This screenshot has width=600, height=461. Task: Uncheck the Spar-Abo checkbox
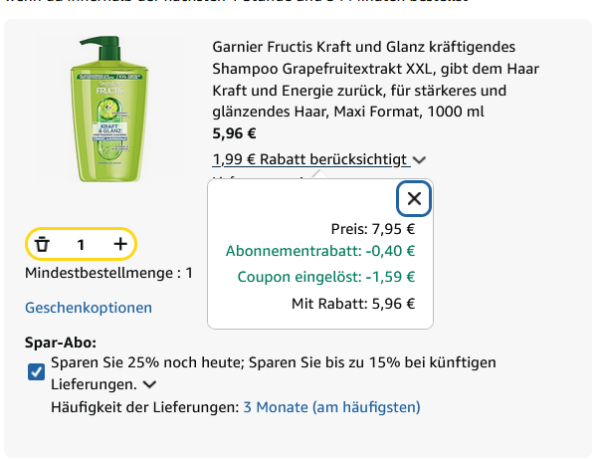click(x=37, y=372)
